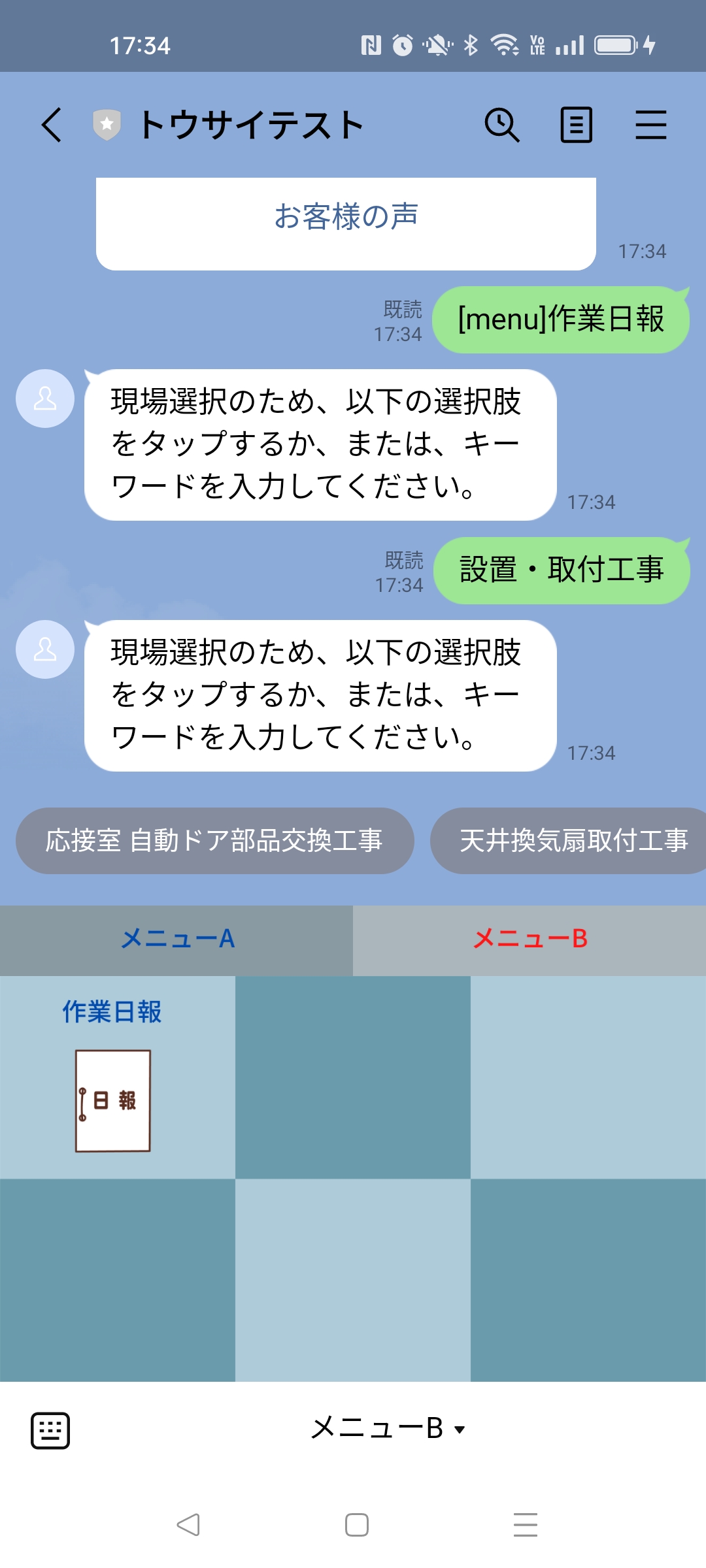Select 応接室 自動ドア部品交換工事 quick reply
706x1568 pixels.
coord(214,841)
